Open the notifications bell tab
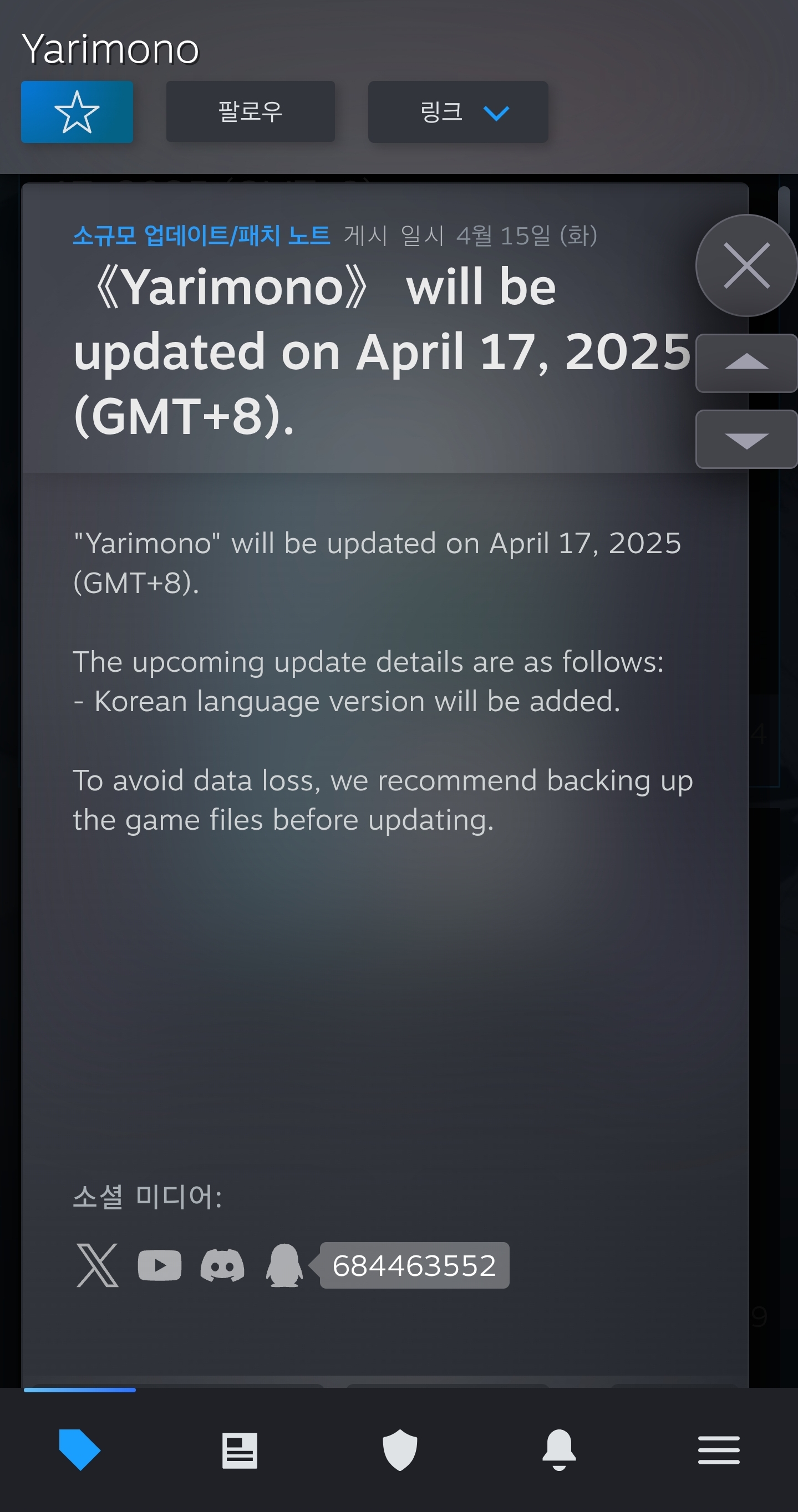Image resolution: width=798 pixels, height=1512 pixels. (559, 1450)
